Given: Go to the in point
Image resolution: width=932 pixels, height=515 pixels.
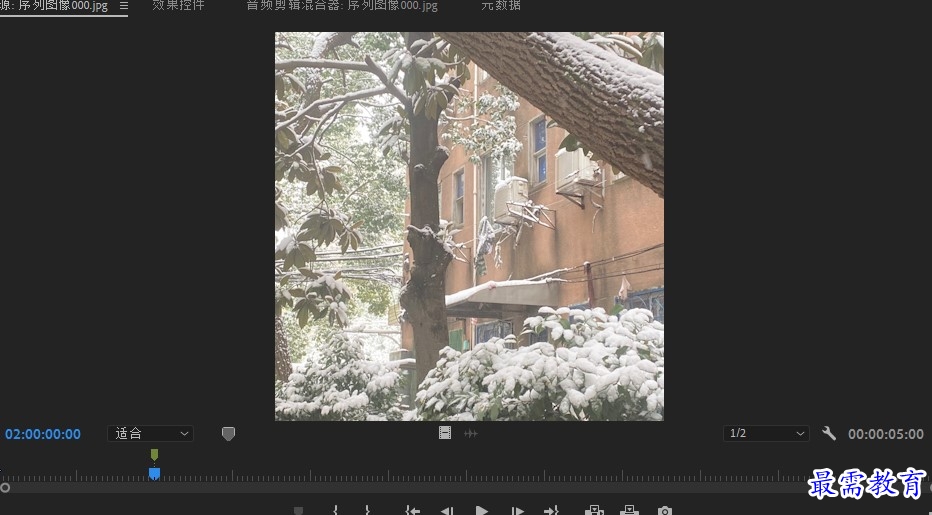Looking at the screenshot, I should click(x=412, y=510).
